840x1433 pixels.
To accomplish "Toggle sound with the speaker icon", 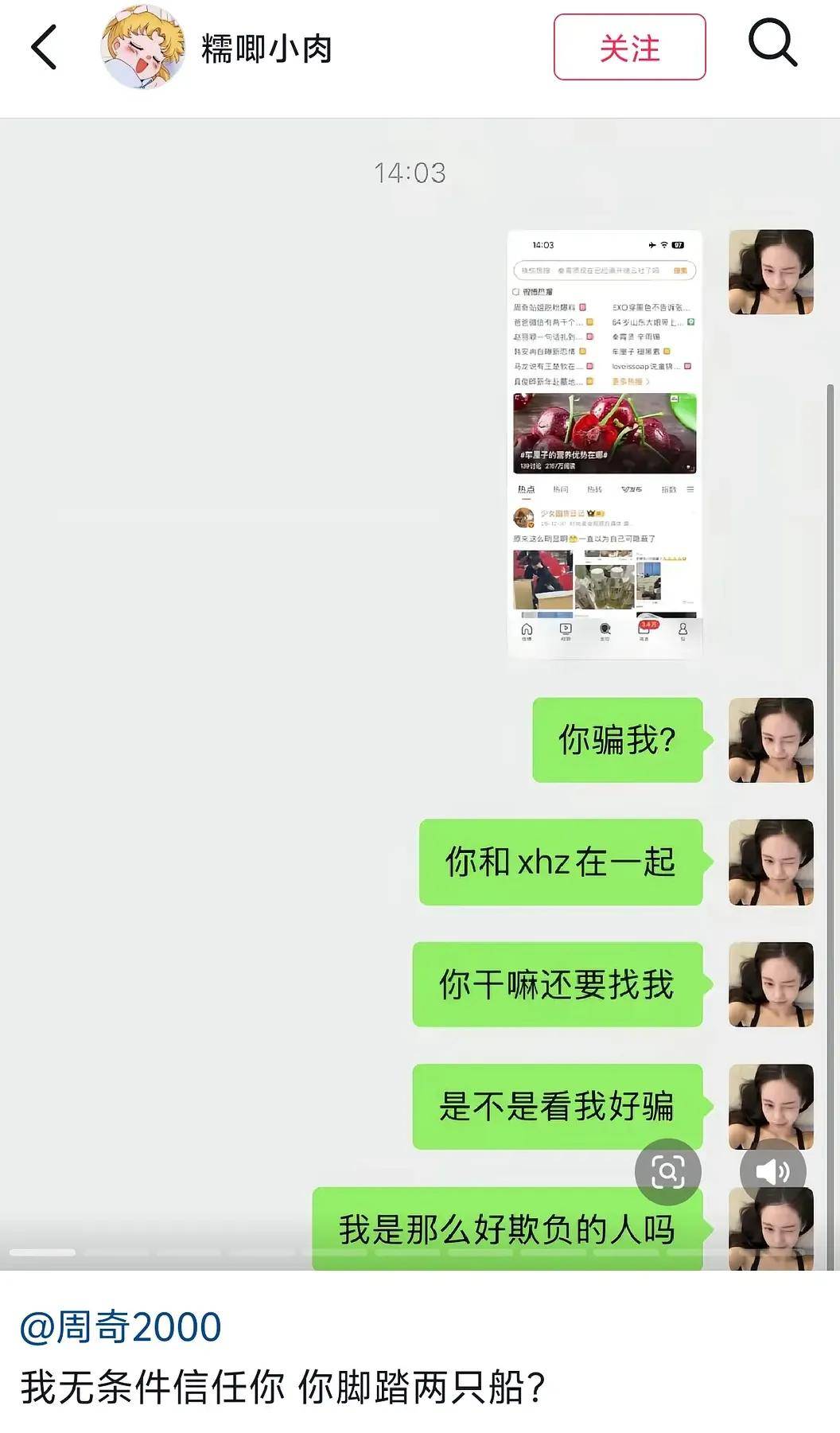I will click(772, 1171).
